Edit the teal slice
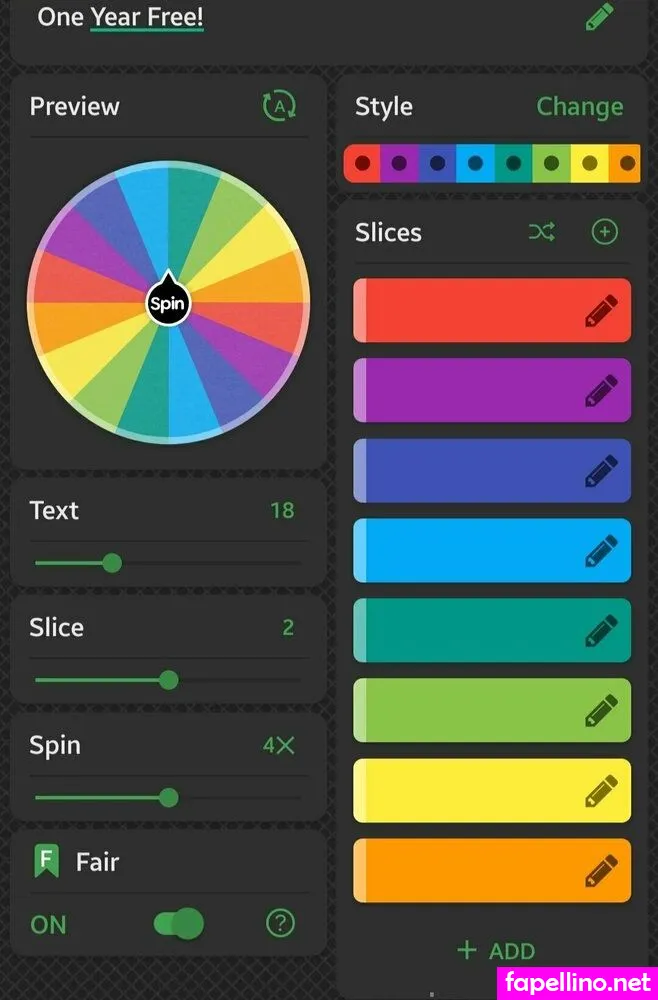This screenshot has width=658, height=1000. pyautogui.click(x=600, y=631)
